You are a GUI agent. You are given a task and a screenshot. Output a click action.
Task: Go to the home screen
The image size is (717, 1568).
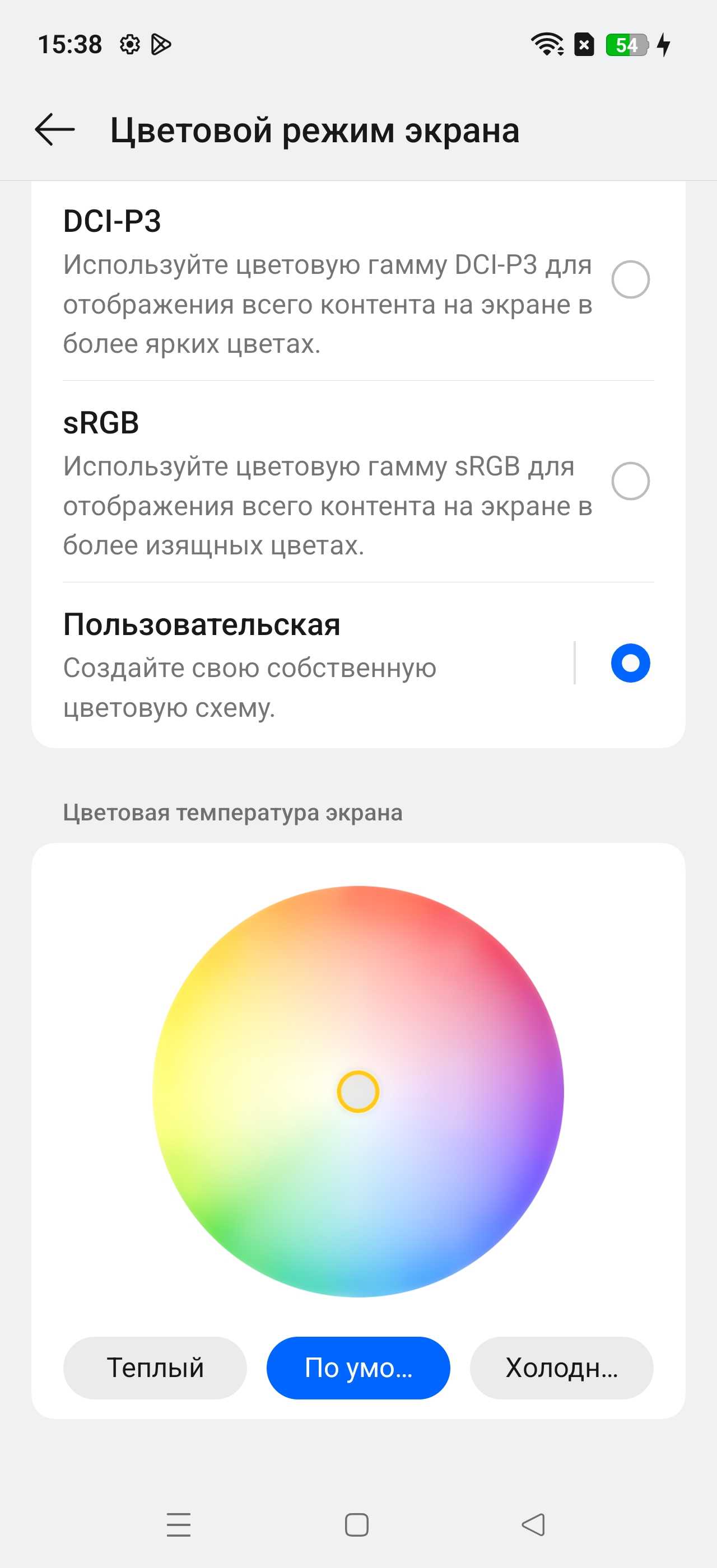tap(357, 1525)
